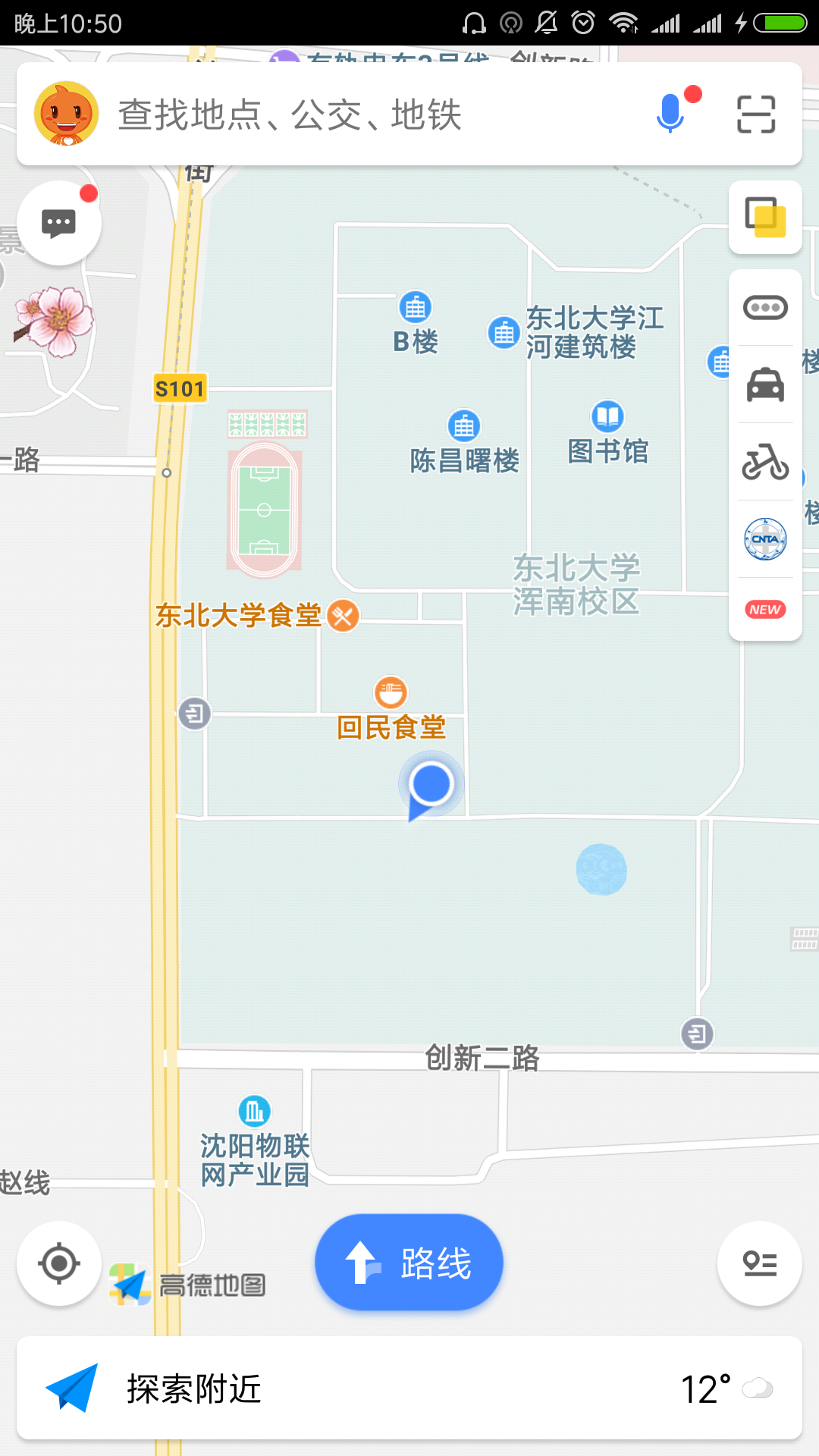The width and height of the screenshot is (819, 1456).
Task: Tap the 路线 route button
Action: pos(409,1263)
